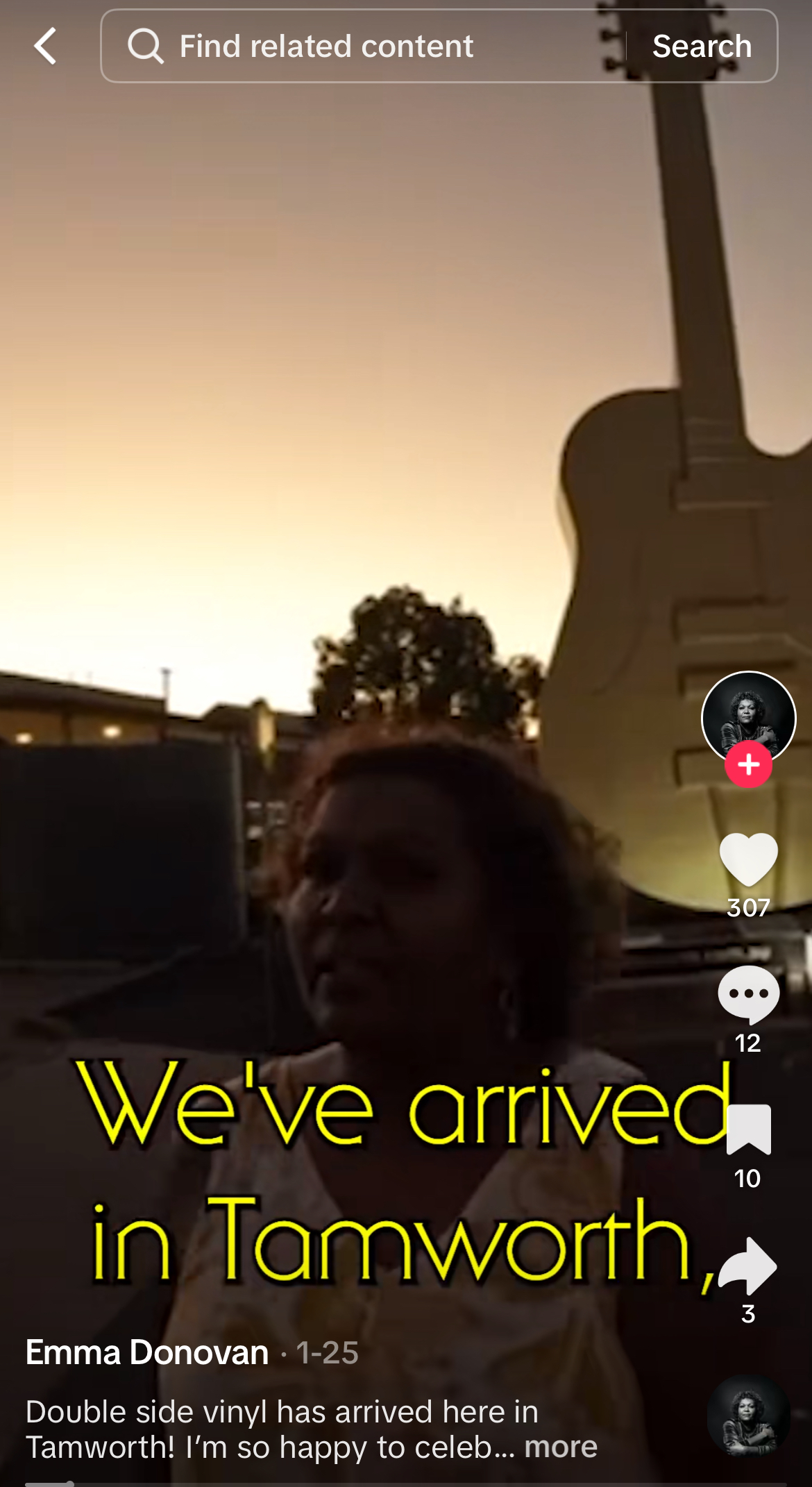Follow the creator with the plus button
The width and height of the screenshot is (812, 1487).
pos(748,764)
